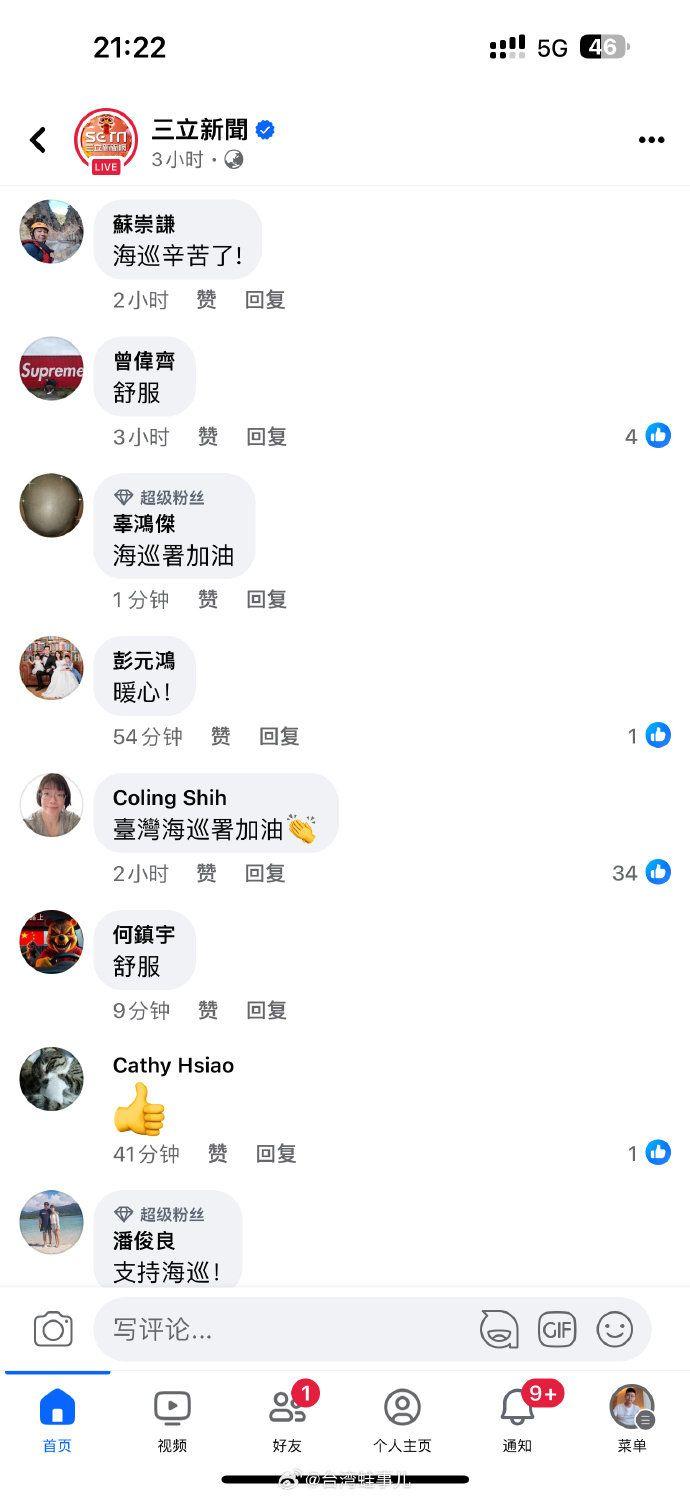
Task: Open the GIF picker
Action: 557,1329
